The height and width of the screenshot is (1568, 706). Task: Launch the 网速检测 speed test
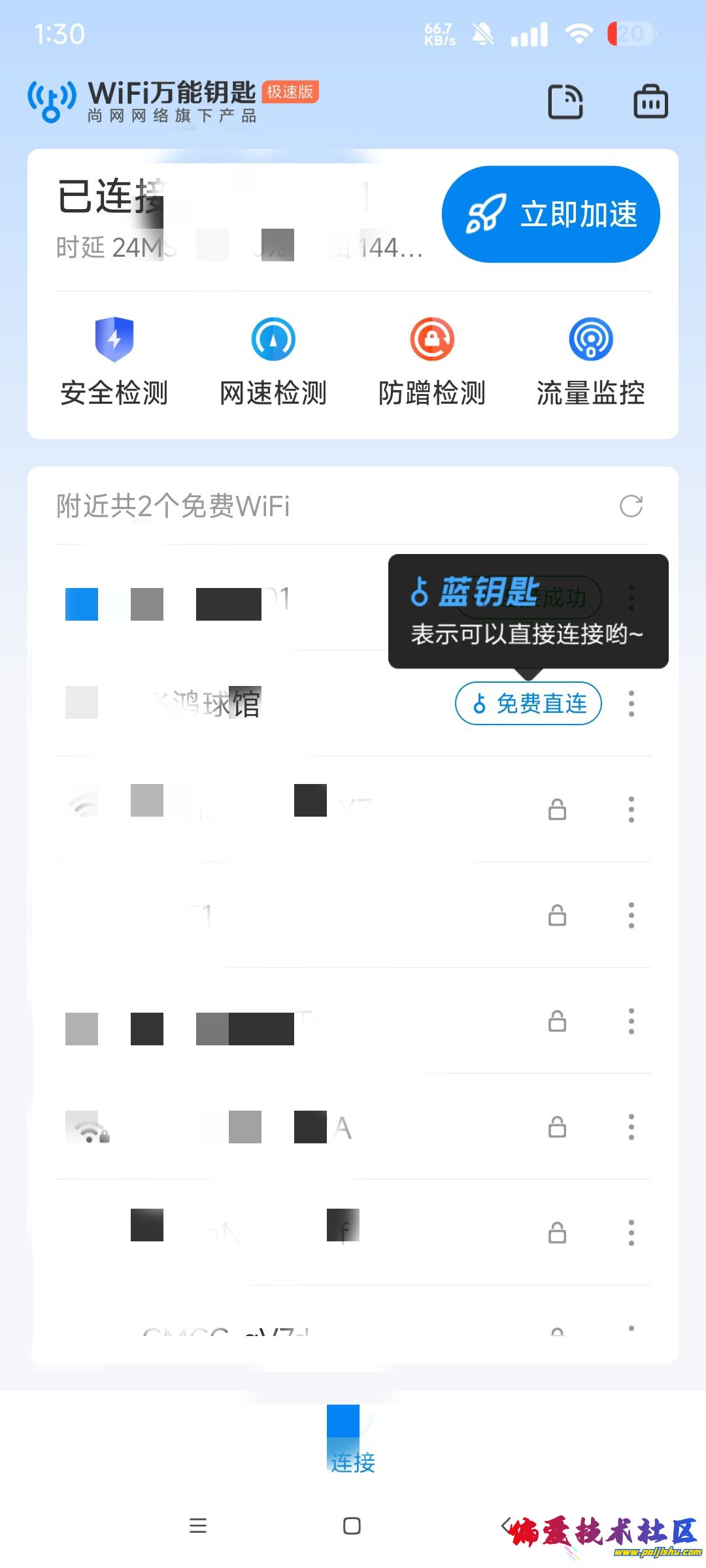click(274, 359)
